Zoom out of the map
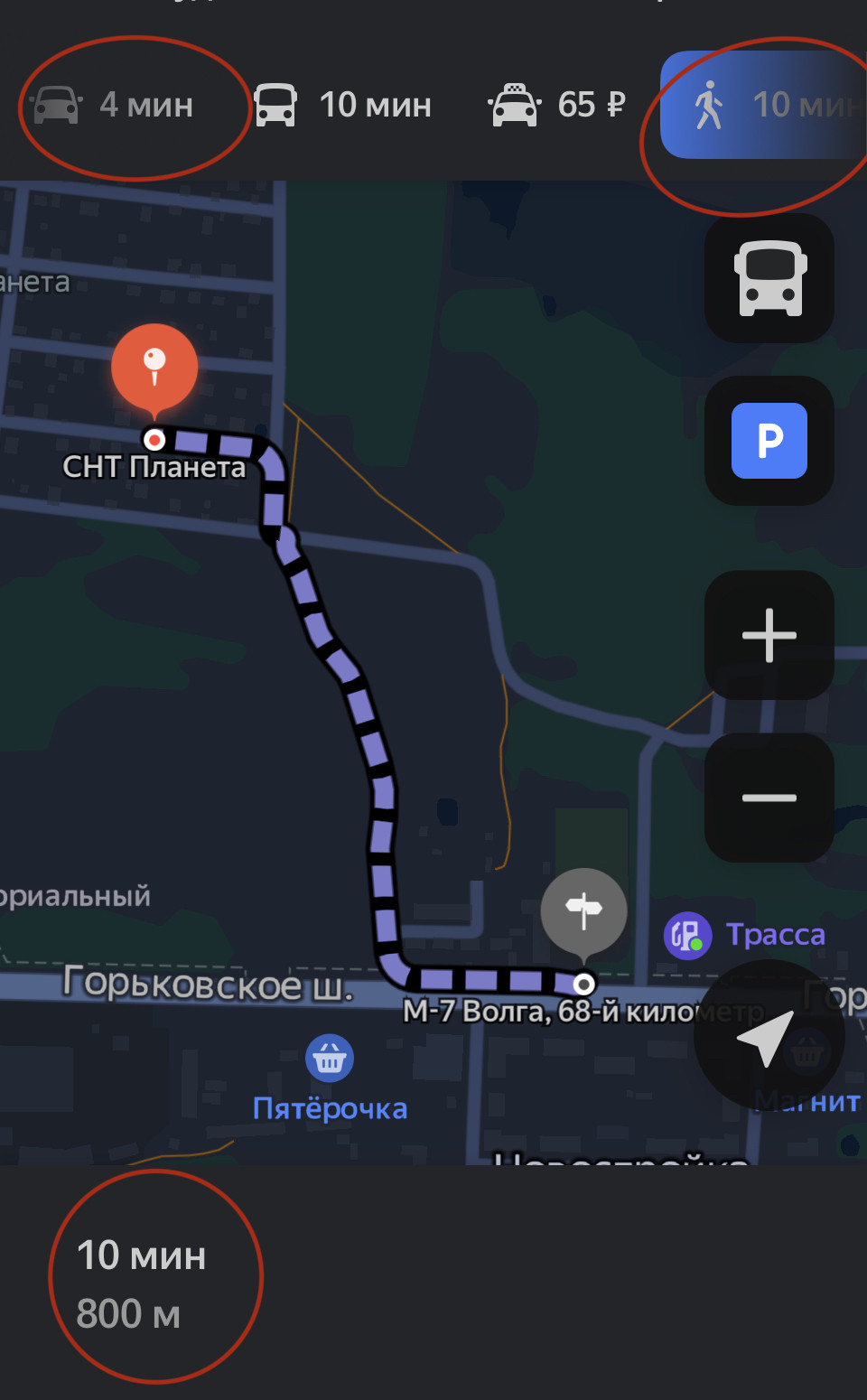 tap(769, 798)
